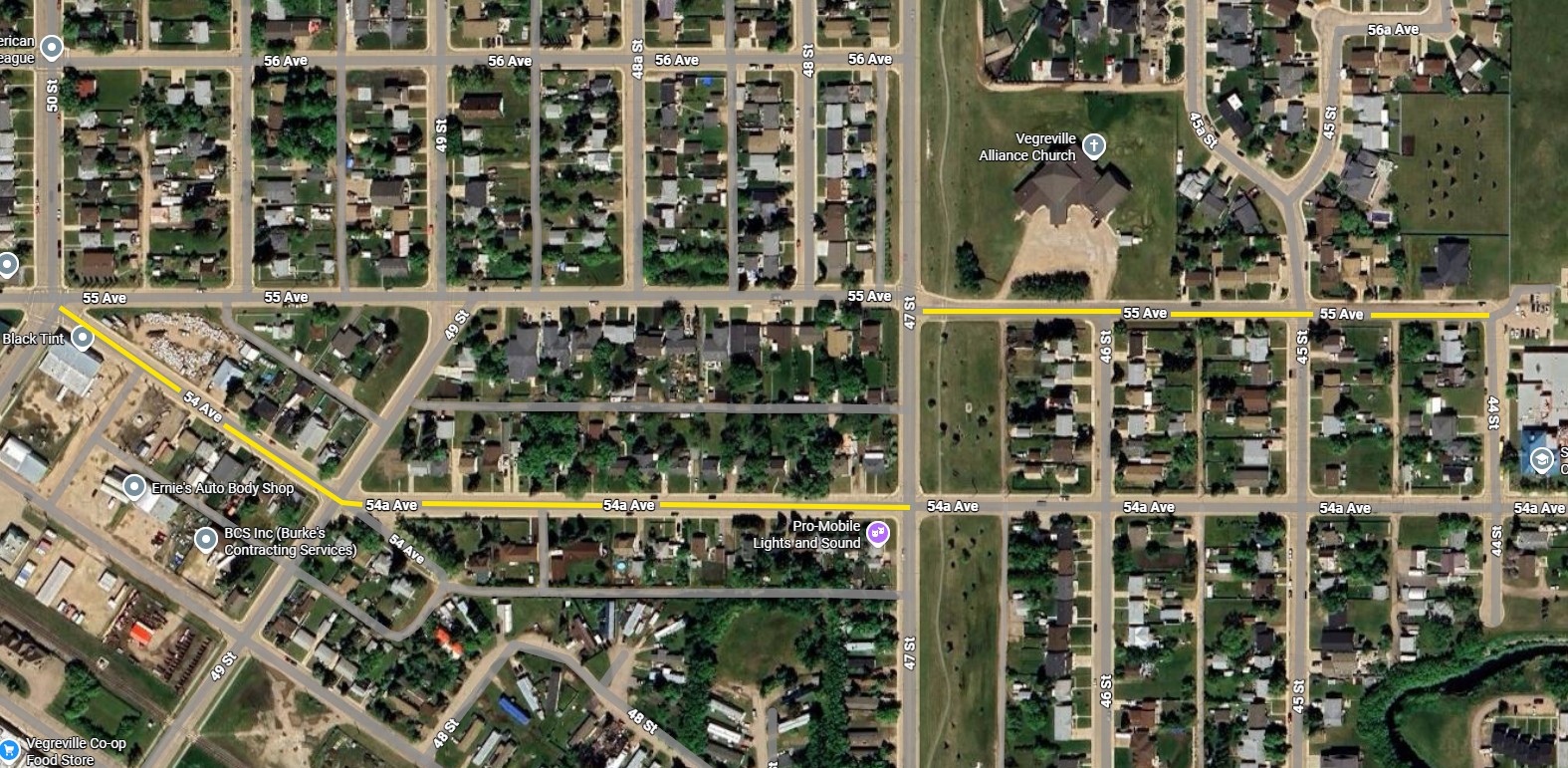Select the Black Tint place pin
This screenshot has width=1568, height=768.
click(x=83, y=338)
